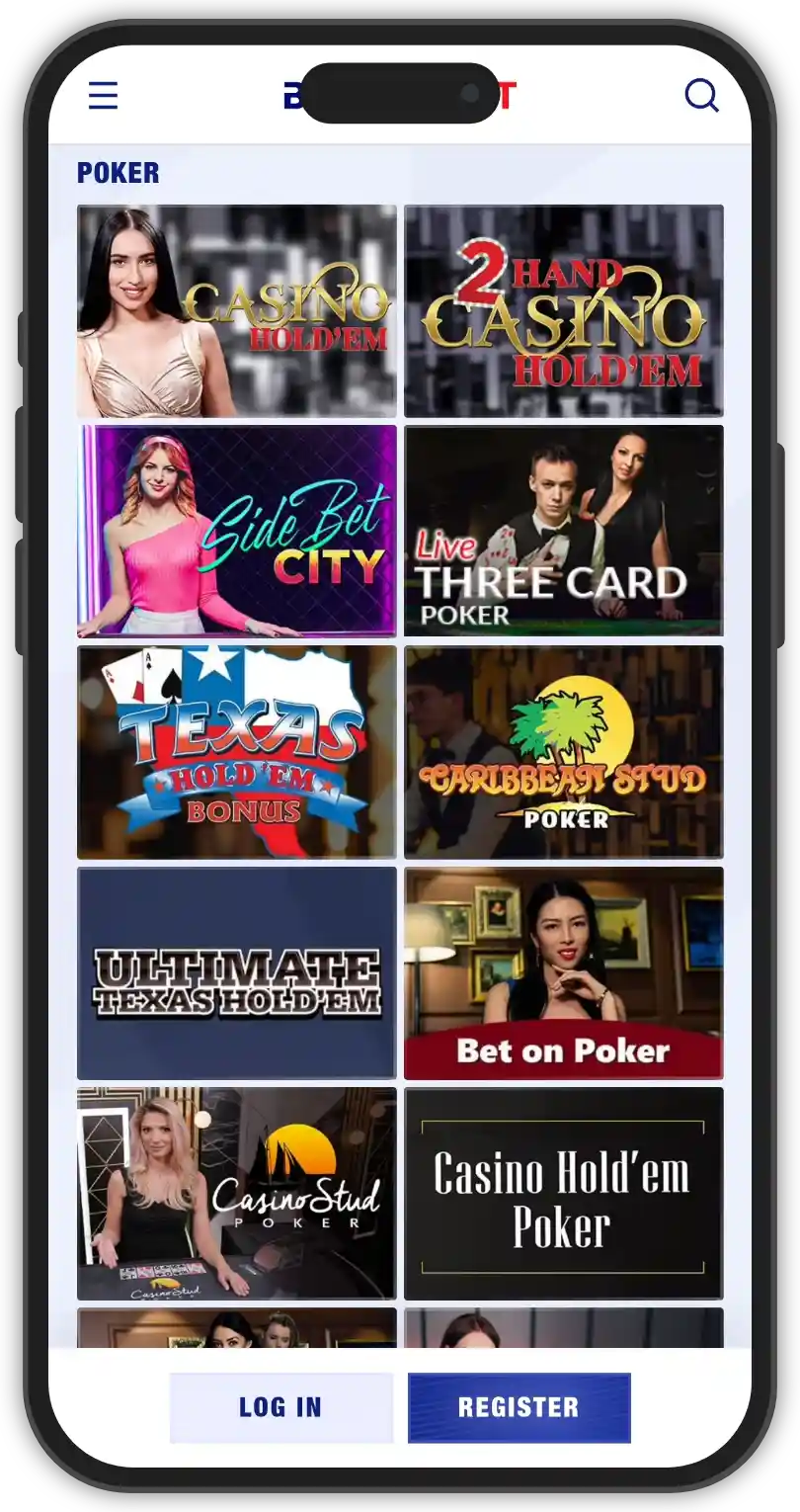
Task: Tap the search magnifier icon
Action: (701, 96)
